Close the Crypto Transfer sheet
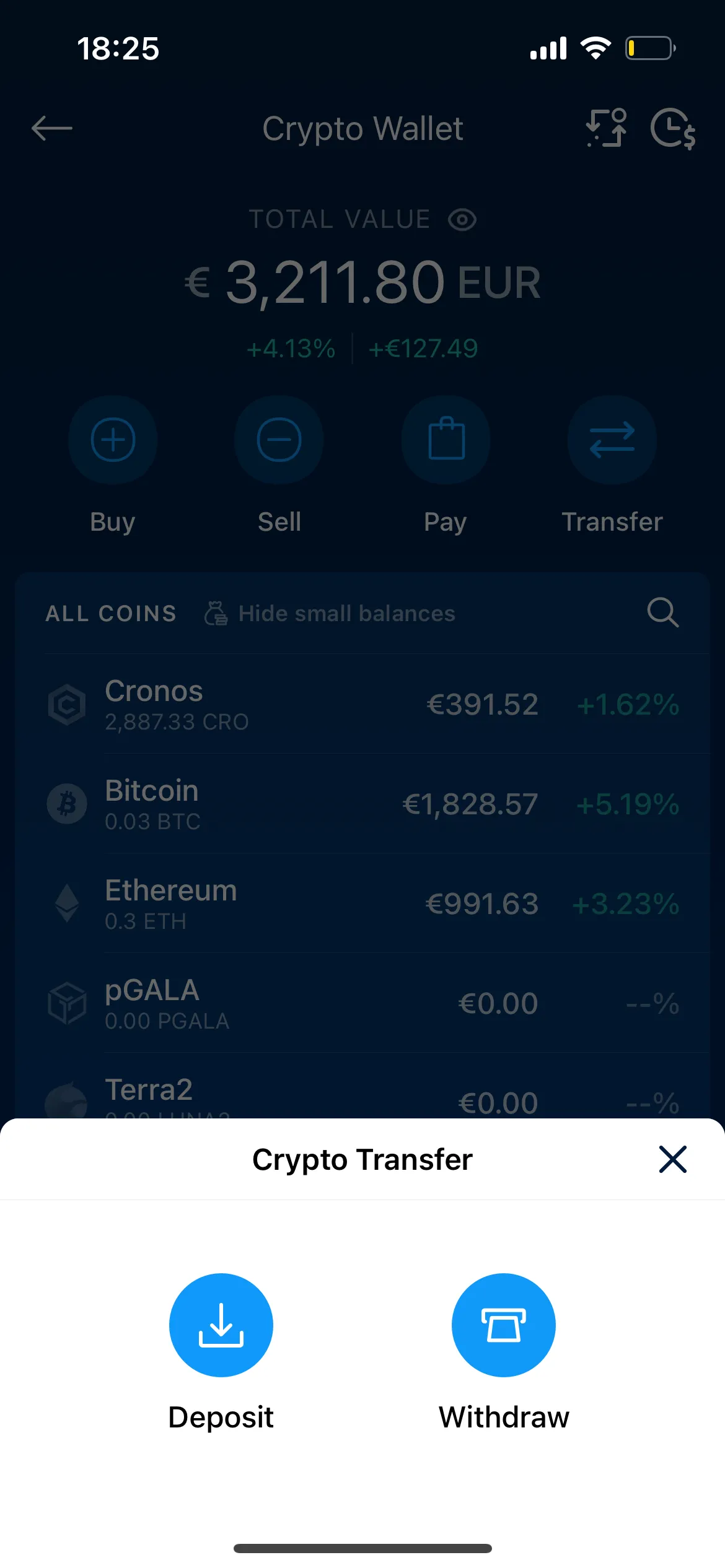725x1568 pixels. 672,1159
